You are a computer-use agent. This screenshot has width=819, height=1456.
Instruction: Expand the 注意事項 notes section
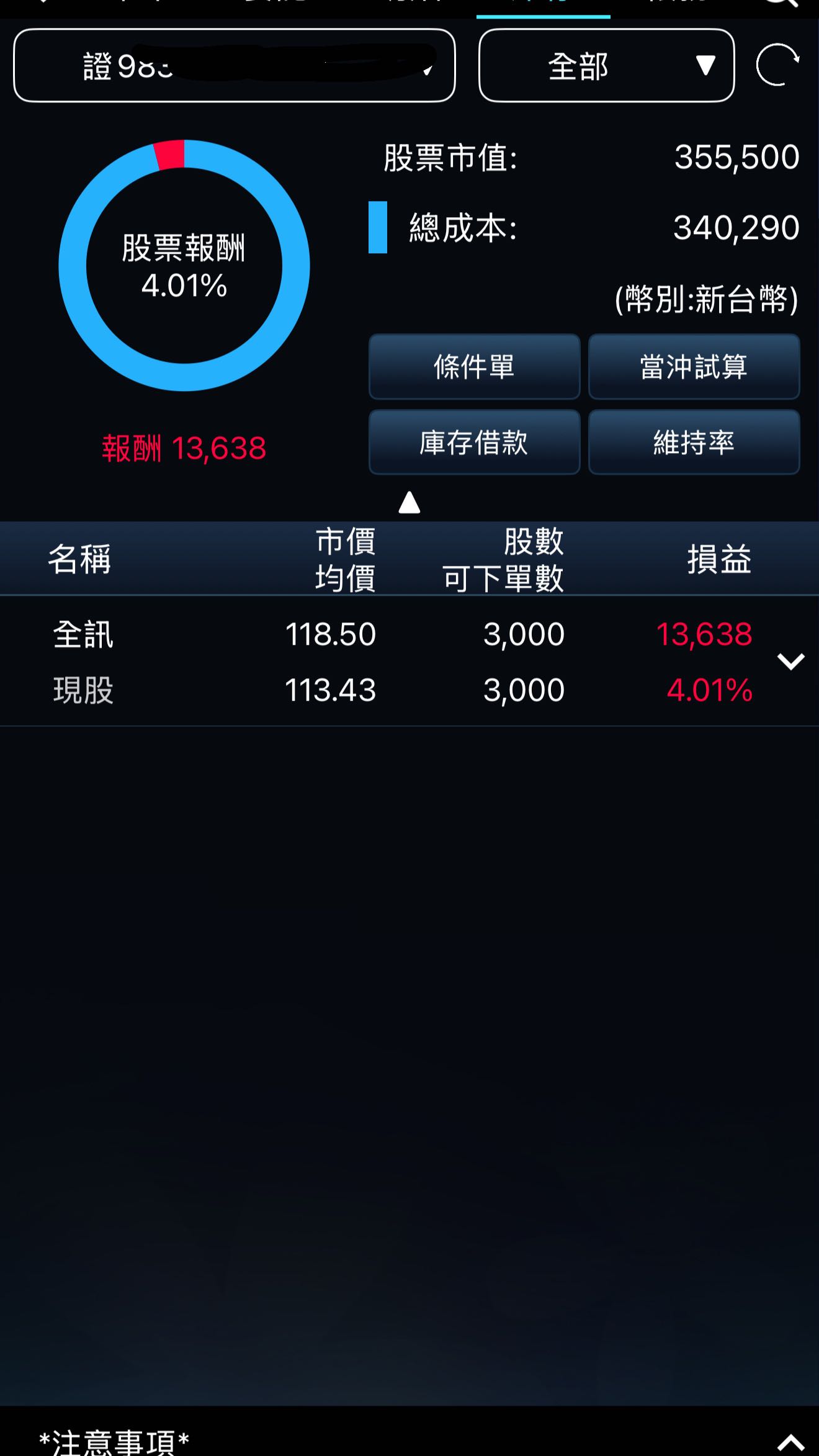[790, 1441]
